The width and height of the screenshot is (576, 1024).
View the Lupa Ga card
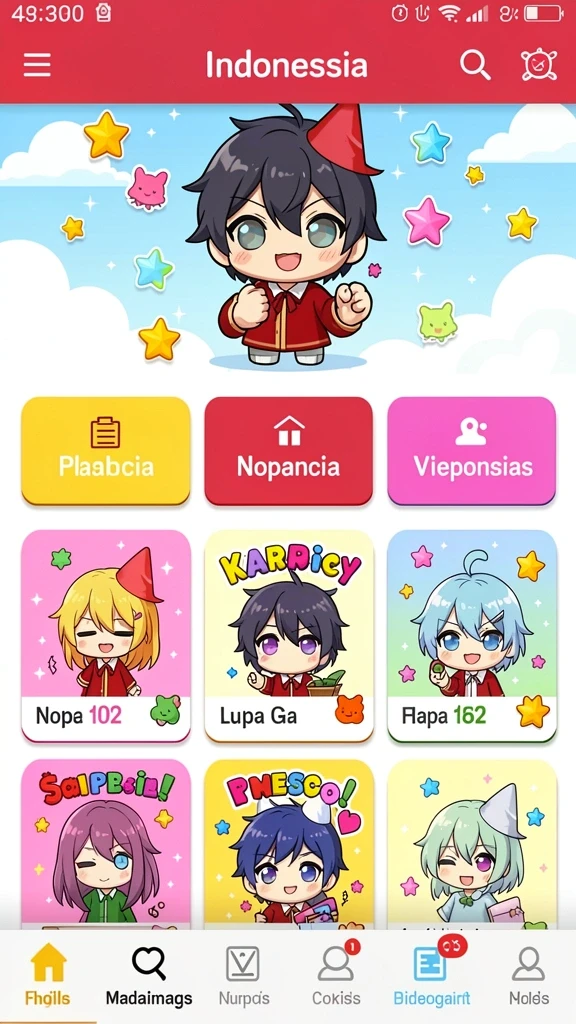[289, 635]
